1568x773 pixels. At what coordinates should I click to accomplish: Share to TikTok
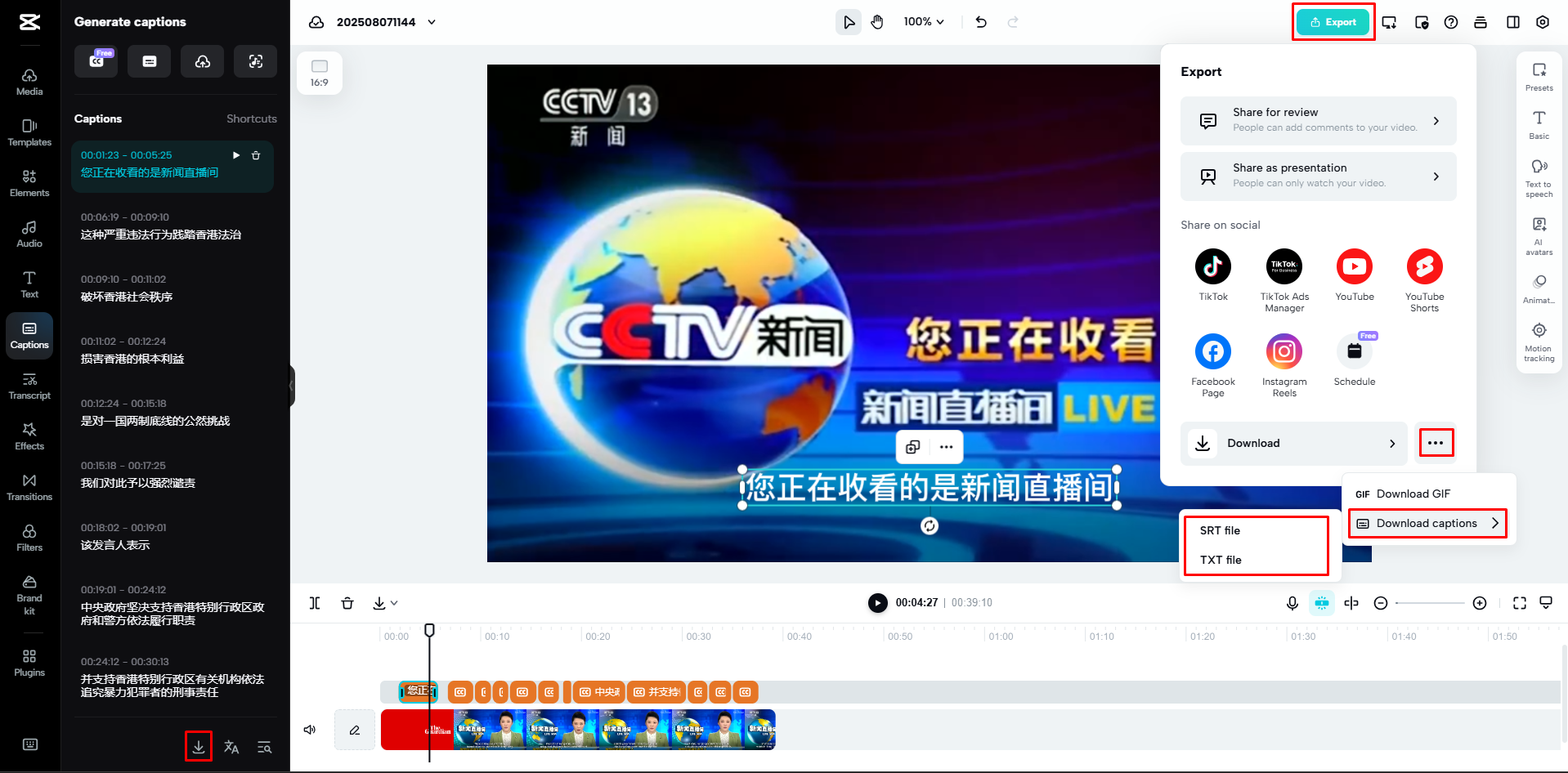(x=1212, y=267)
